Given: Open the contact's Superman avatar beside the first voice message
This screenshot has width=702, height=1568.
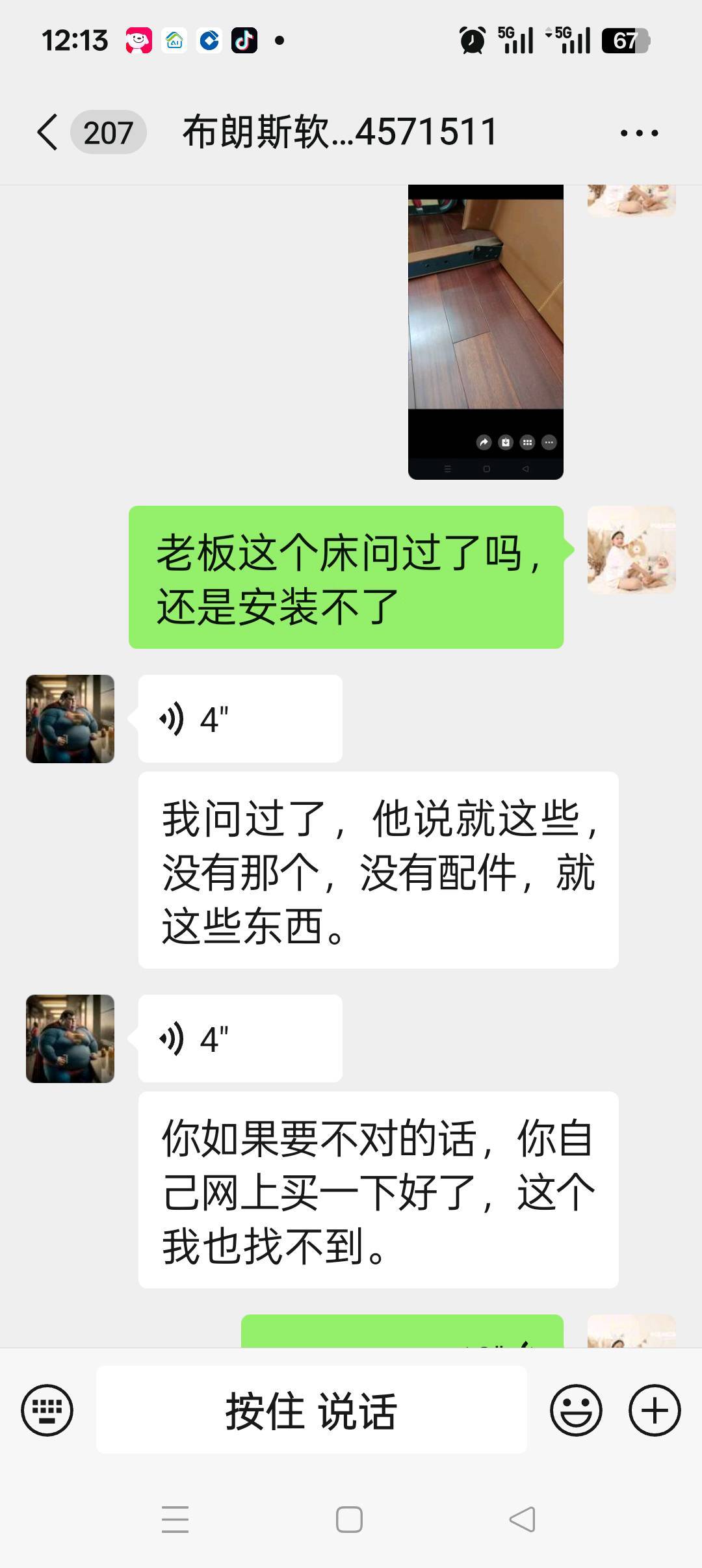Looking at the screenshot, I should pos(70,719).
